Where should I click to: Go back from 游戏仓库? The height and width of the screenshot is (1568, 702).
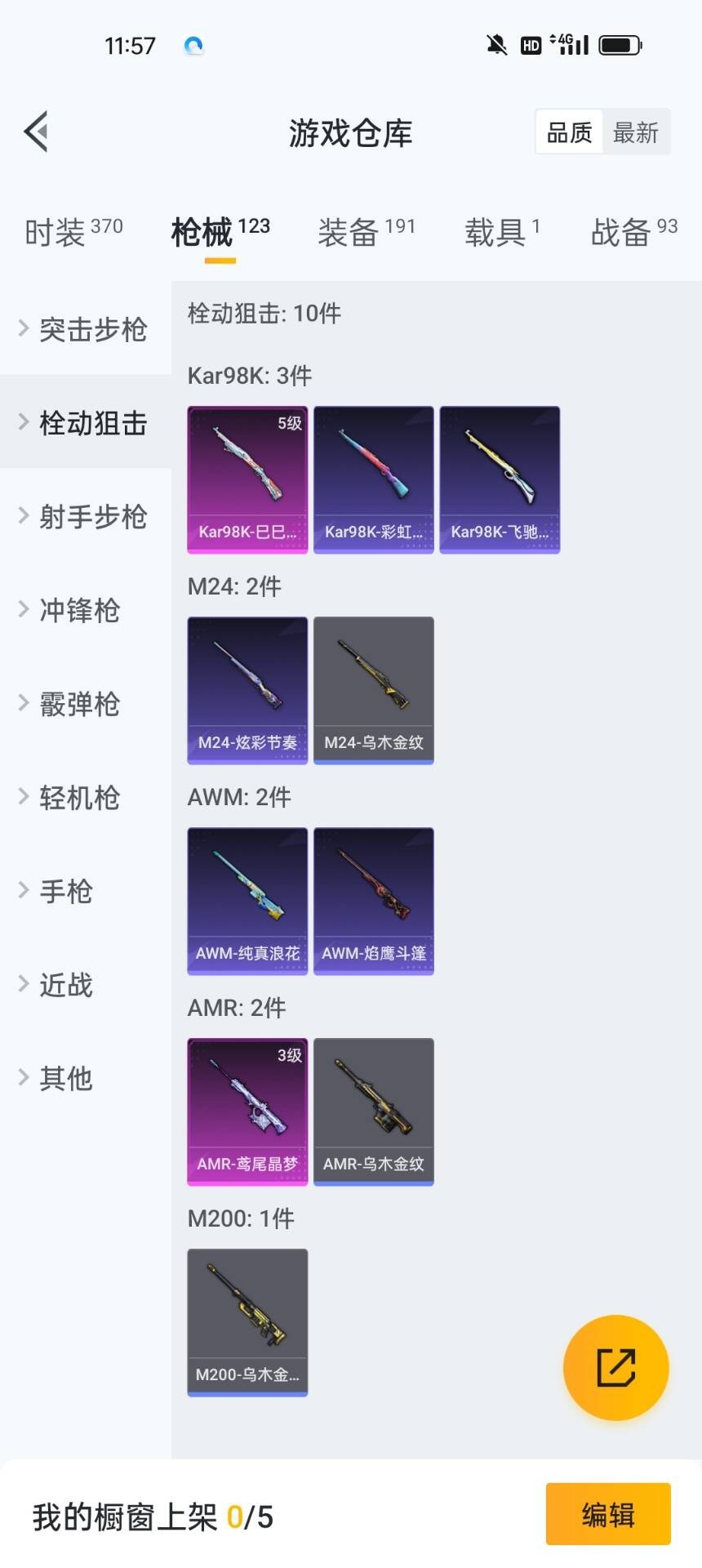(x=37, y=131)
